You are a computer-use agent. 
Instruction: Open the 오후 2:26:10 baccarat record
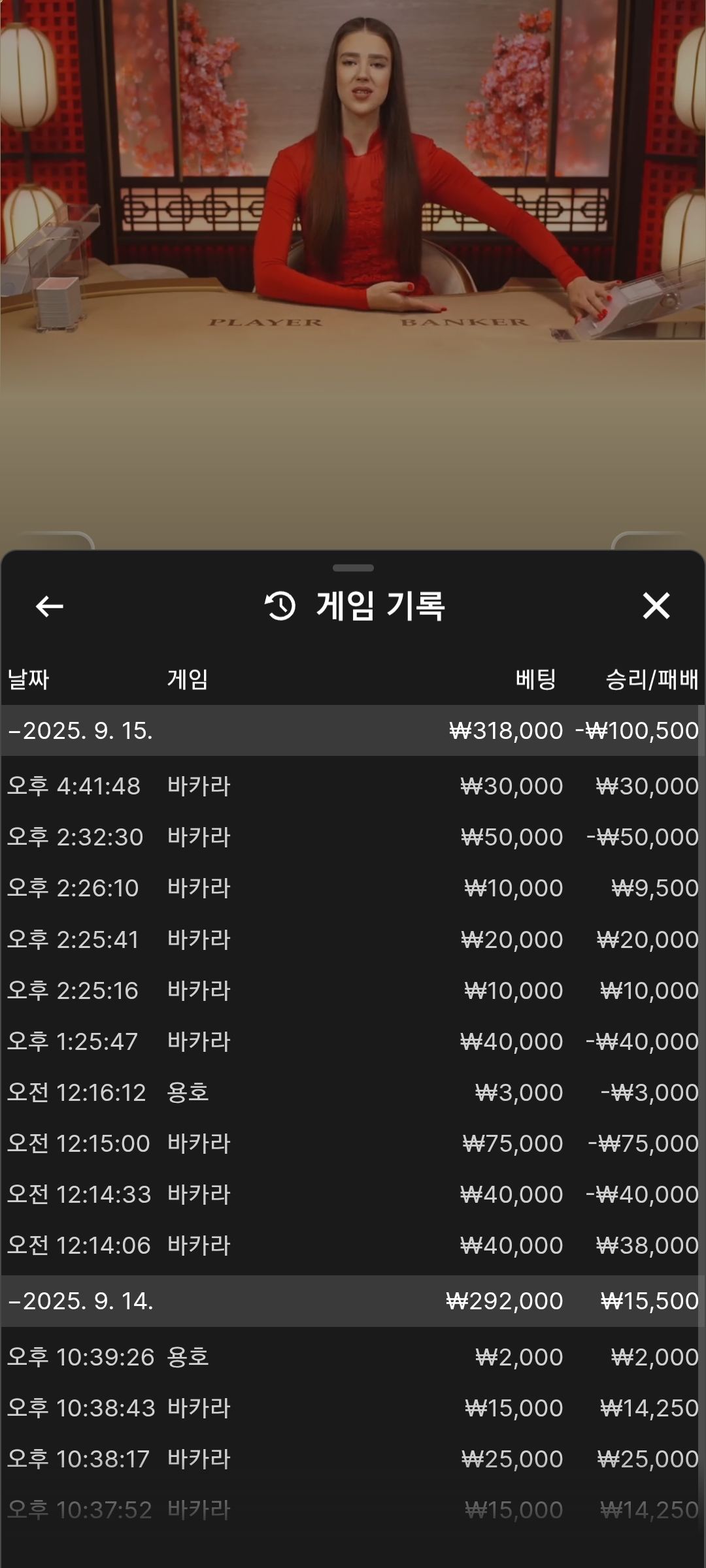(353, 888)
